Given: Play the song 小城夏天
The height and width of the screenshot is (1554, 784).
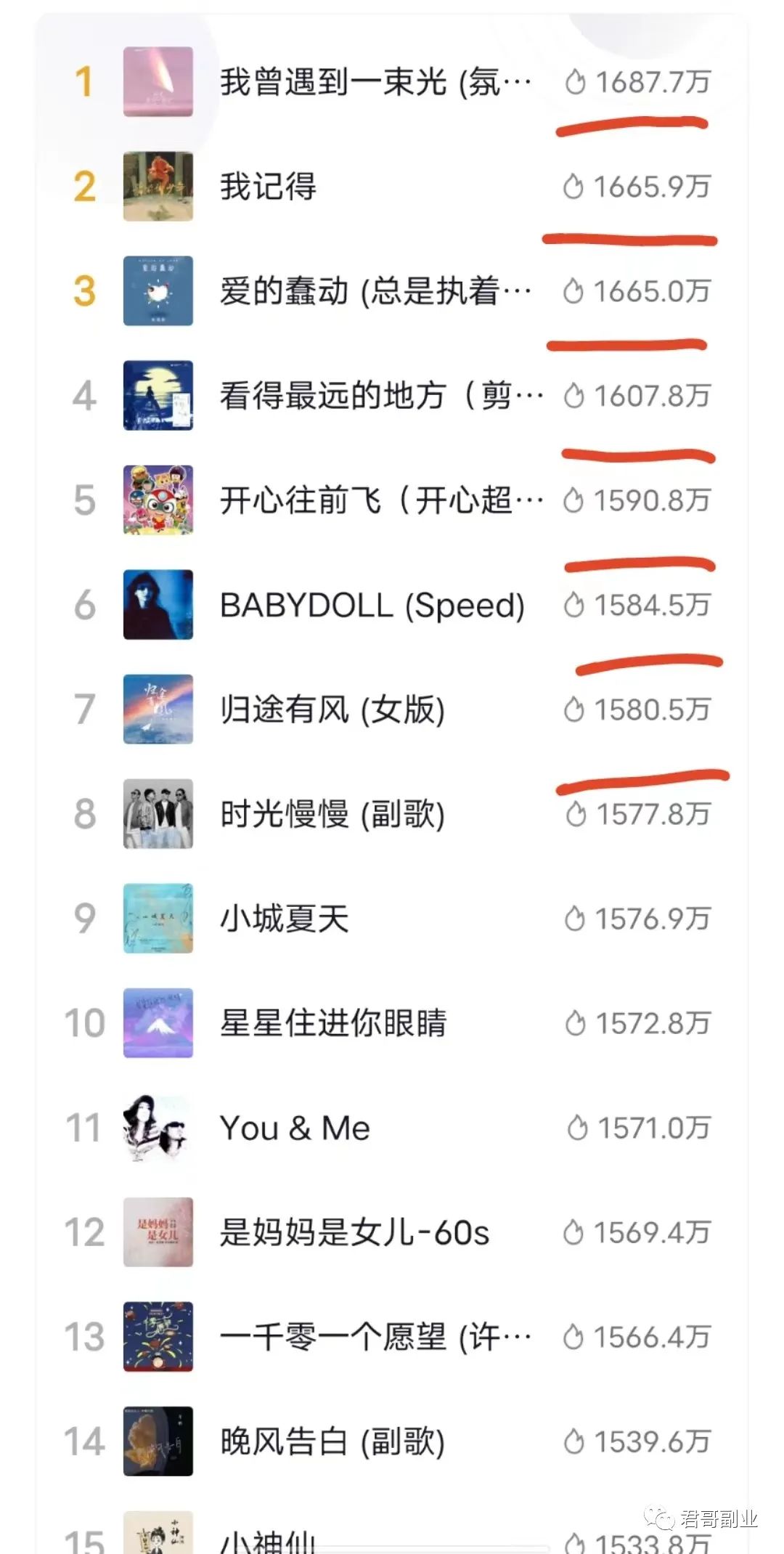Looking at the screenshot, I should [x=285, y=919].
